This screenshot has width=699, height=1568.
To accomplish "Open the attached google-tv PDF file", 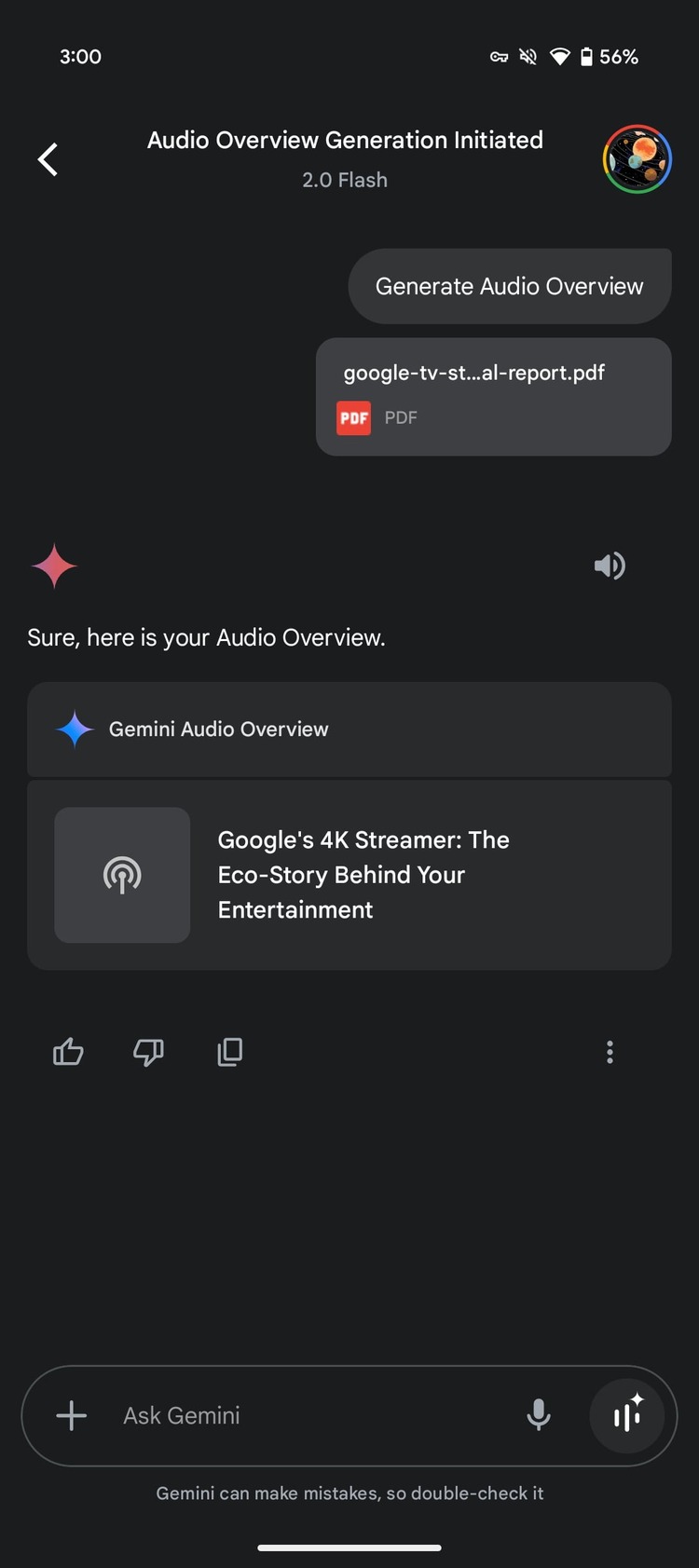I will (493, 397).
